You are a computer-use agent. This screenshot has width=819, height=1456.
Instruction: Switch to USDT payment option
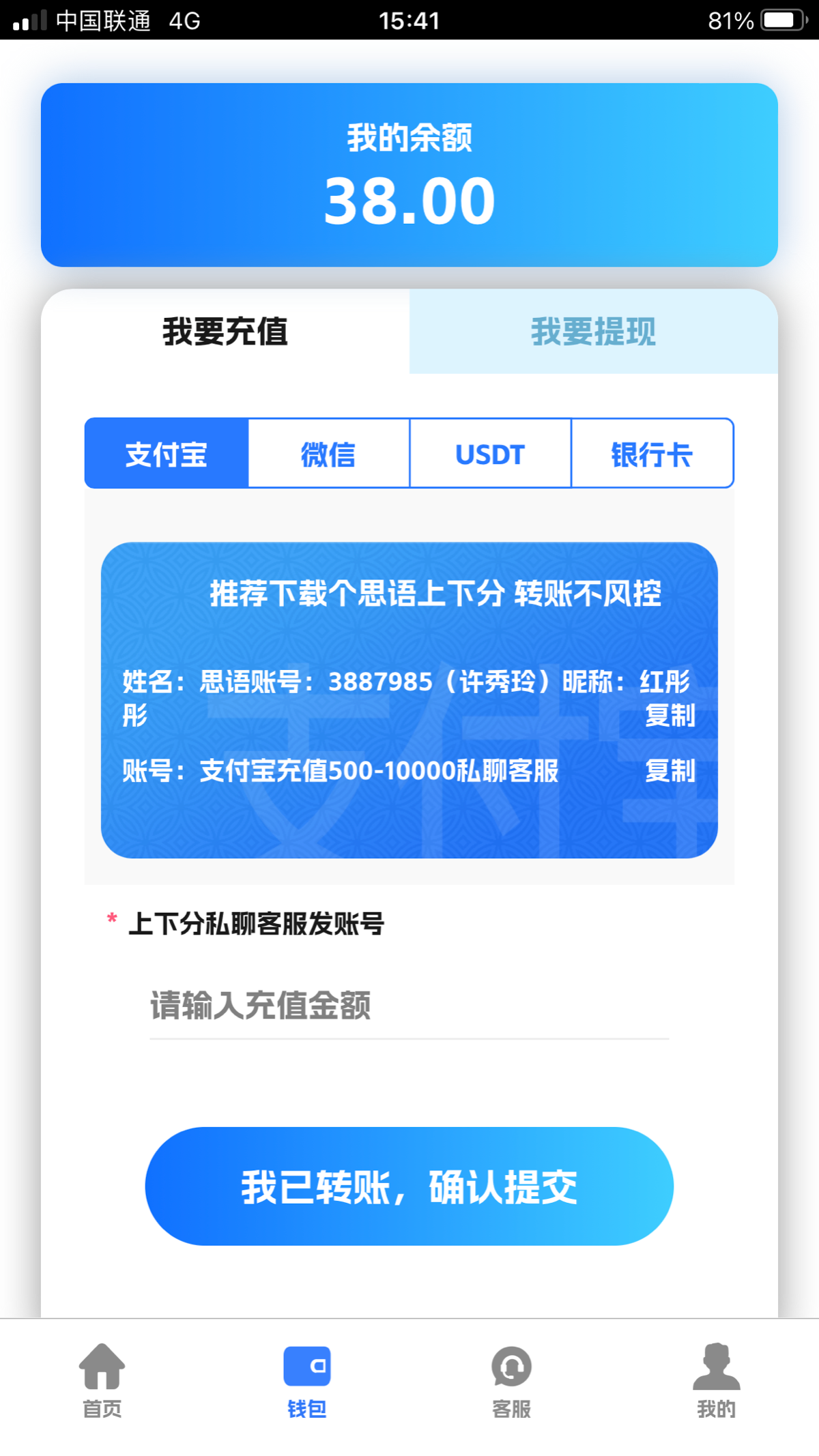coord(490,454)
